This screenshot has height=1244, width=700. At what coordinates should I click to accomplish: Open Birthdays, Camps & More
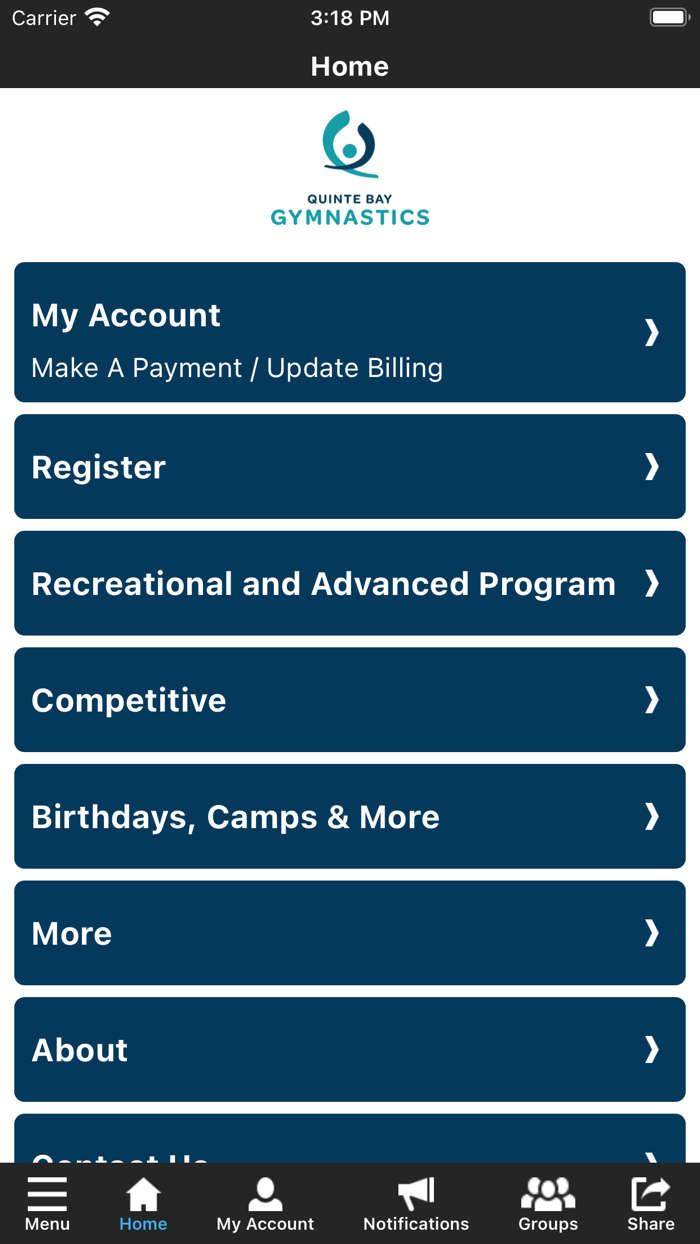[x=350, y=816]
